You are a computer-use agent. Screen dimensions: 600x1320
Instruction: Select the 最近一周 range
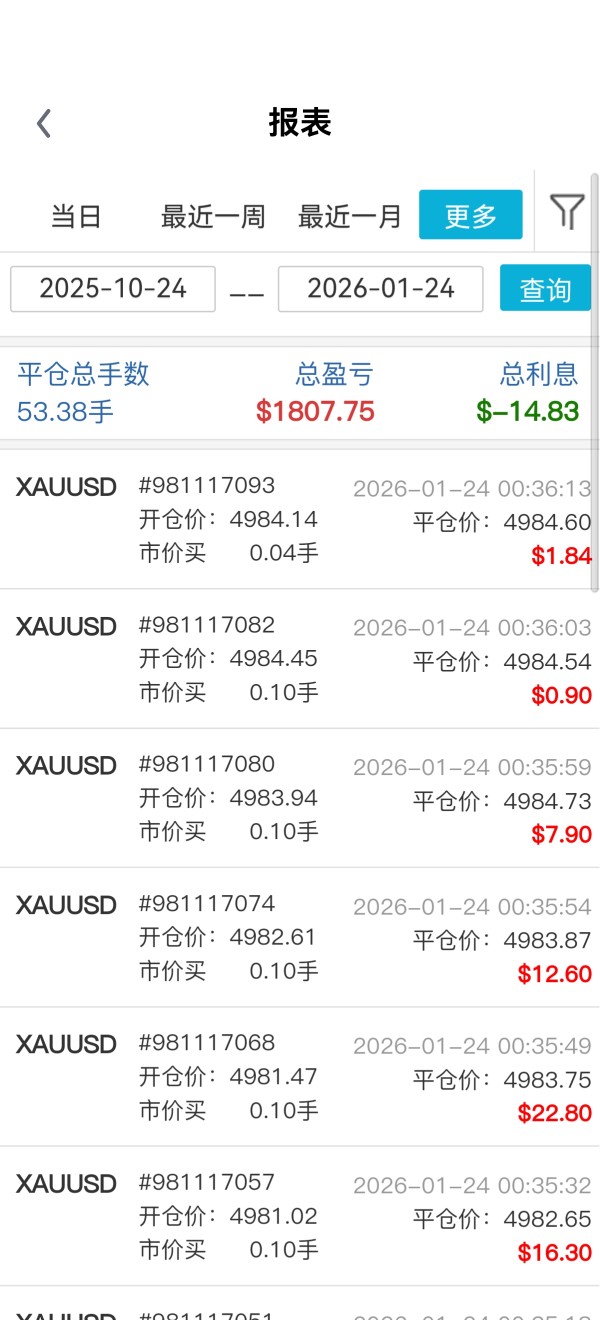[213, 216]
